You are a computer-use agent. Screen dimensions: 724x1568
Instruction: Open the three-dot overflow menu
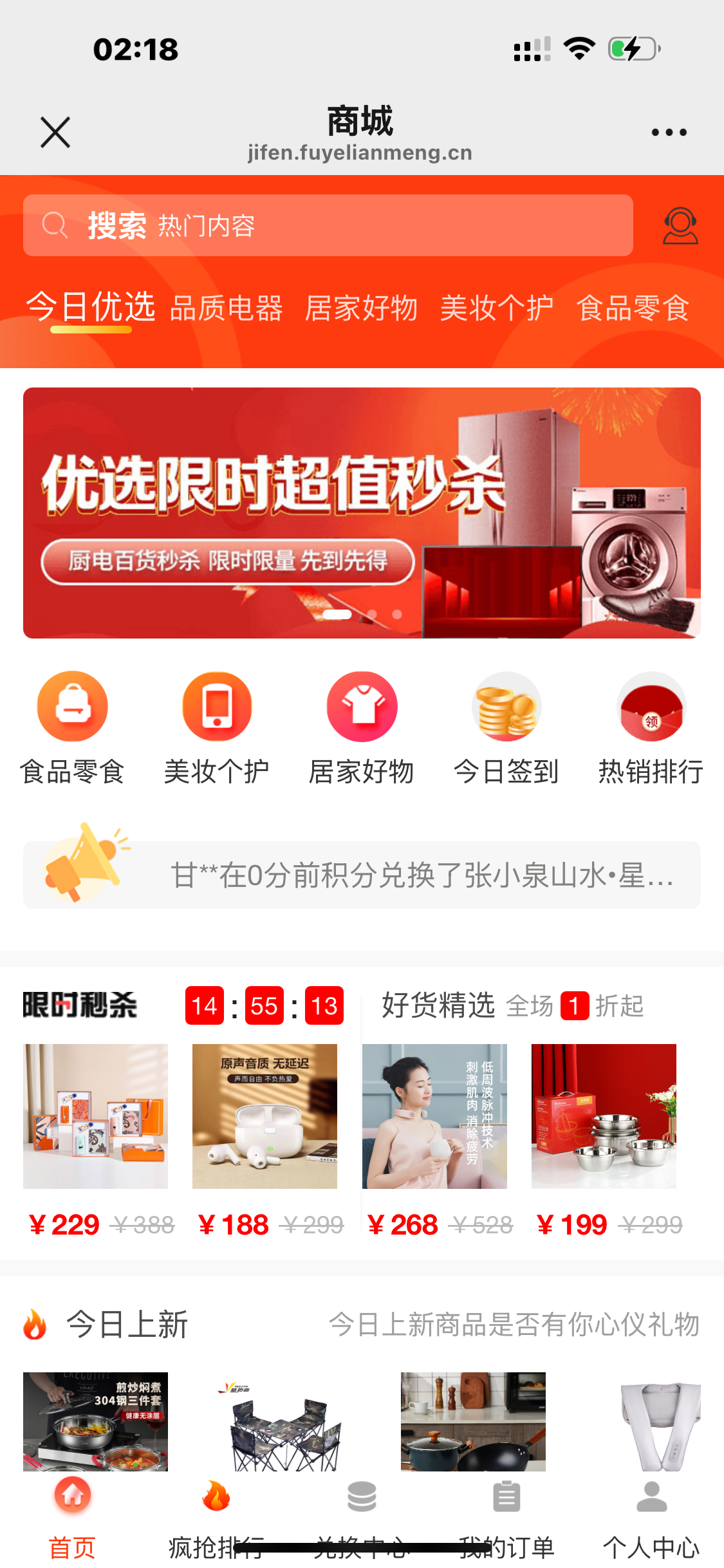(x=669, y=133)
